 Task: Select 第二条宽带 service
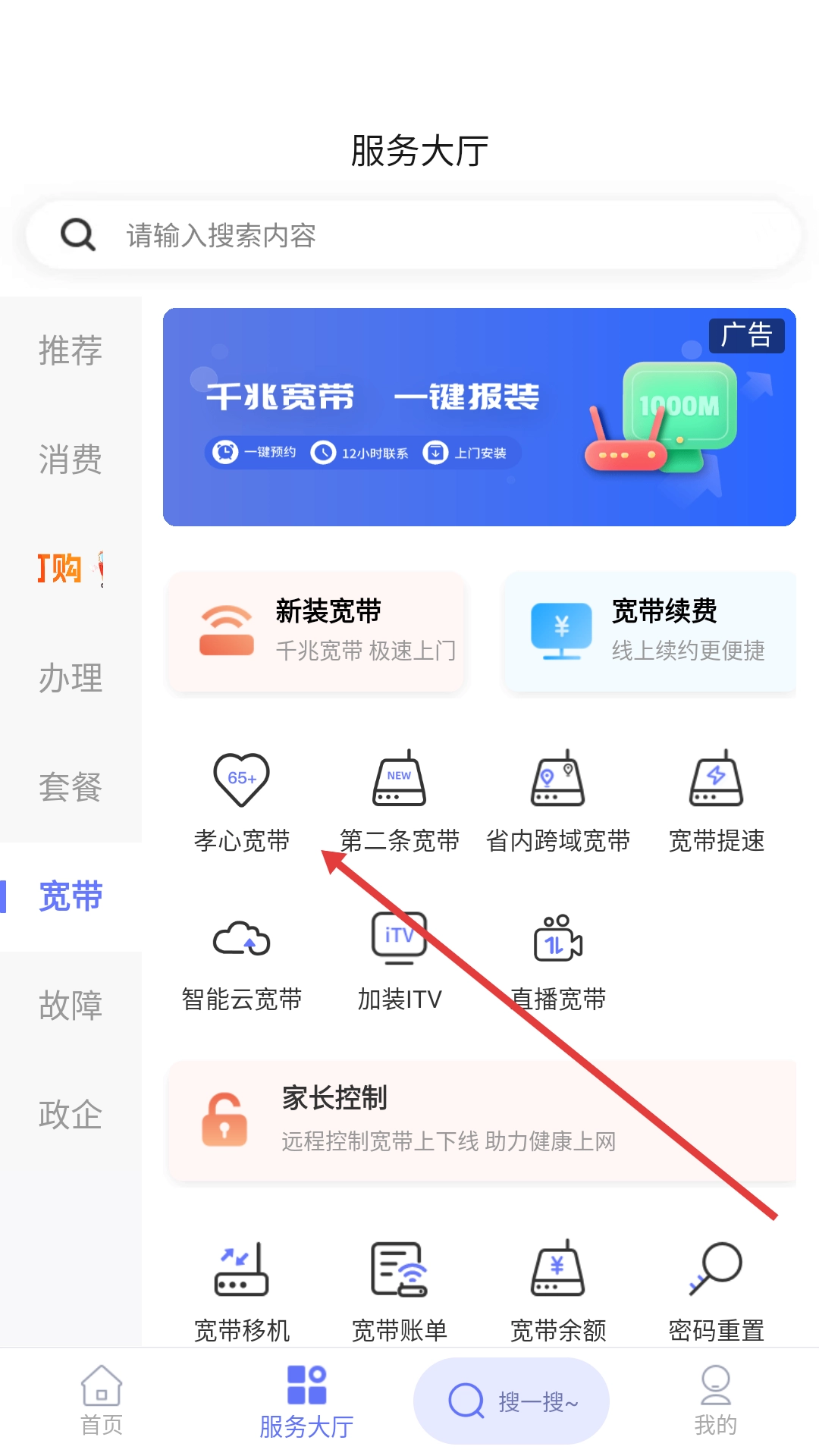(x=400, y=799)
